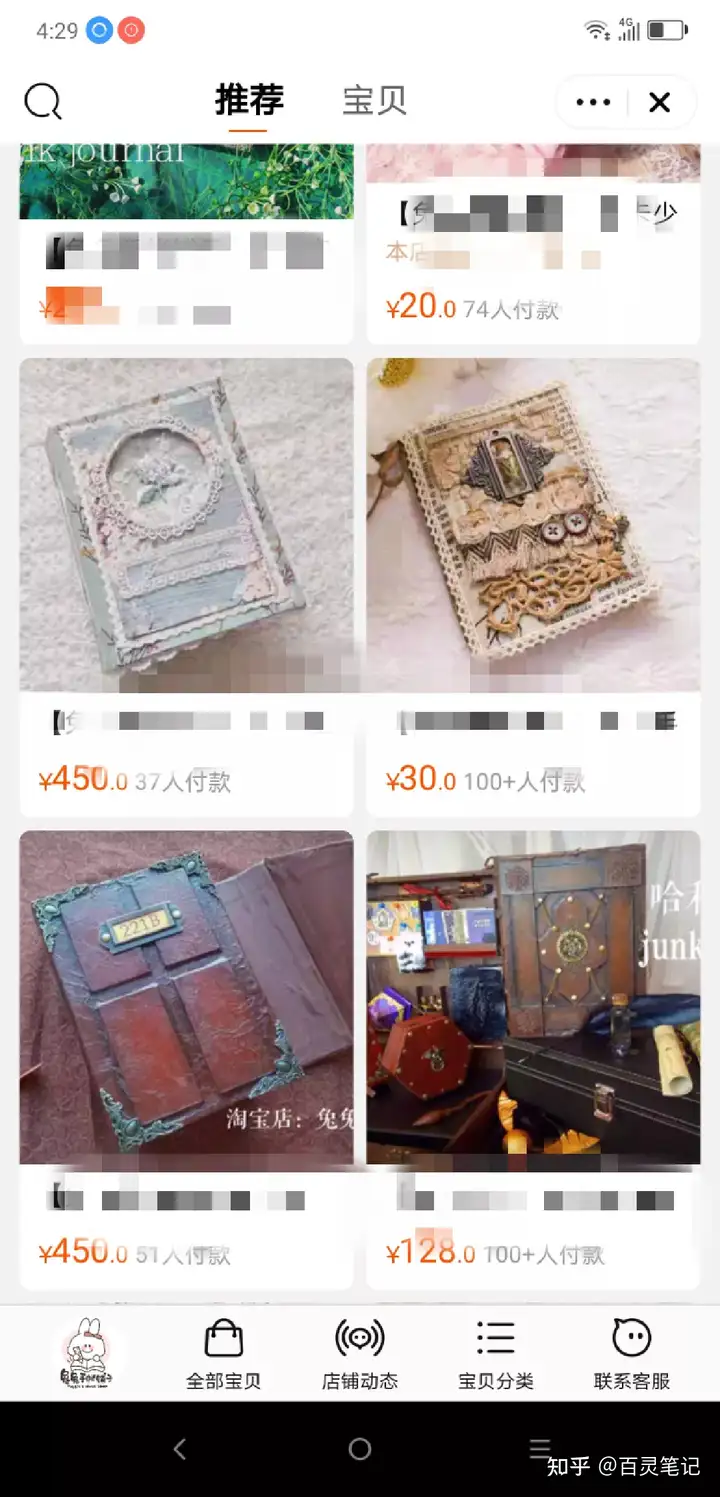Switch to the 推荐 tab
This screenshot has height=1497, width=720.
[x=249, y=101]
